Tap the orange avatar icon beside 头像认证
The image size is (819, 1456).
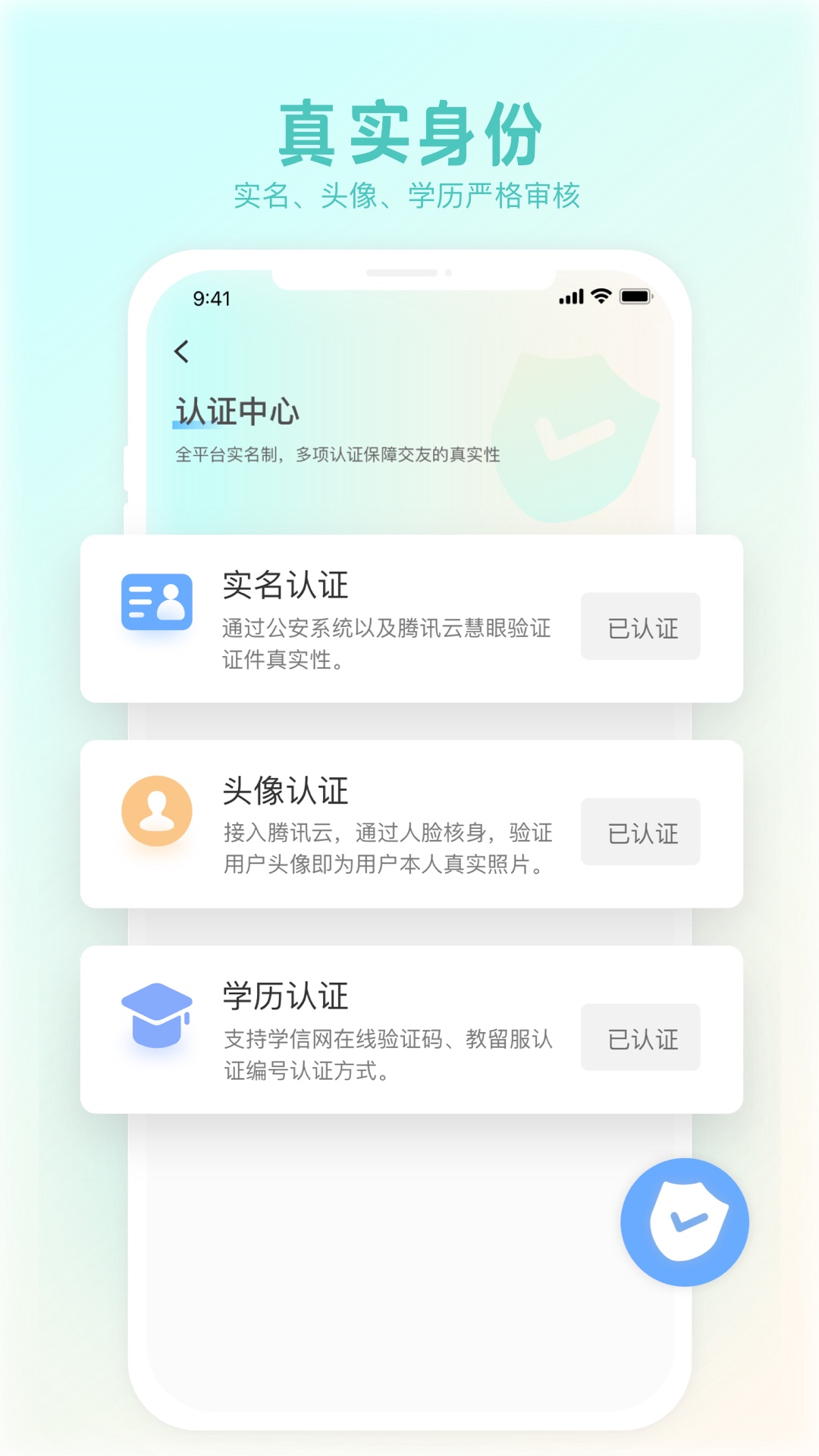coord(155,810)
